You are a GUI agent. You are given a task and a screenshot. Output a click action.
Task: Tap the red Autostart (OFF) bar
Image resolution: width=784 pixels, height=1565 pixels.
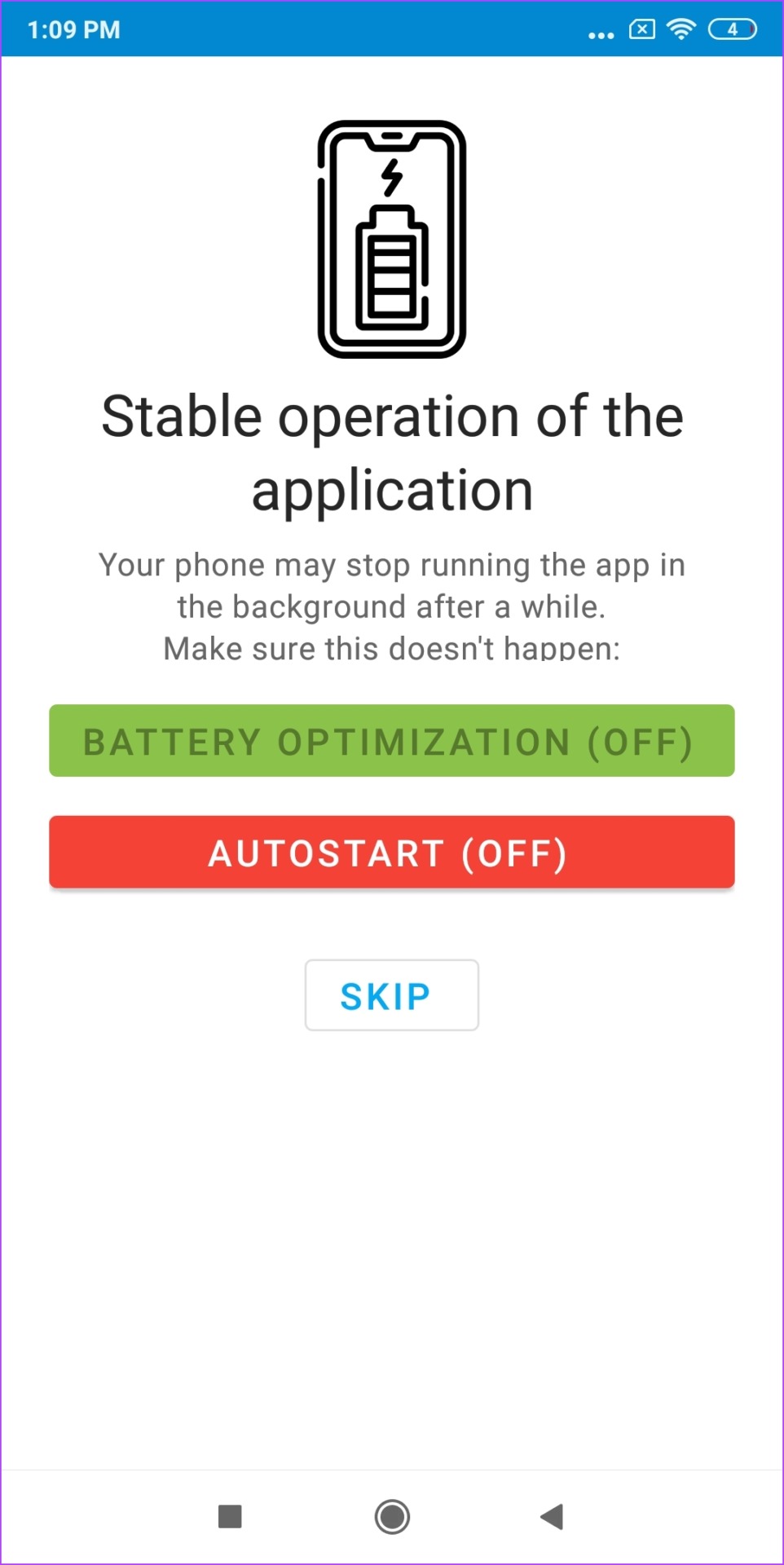pos(391,852)
